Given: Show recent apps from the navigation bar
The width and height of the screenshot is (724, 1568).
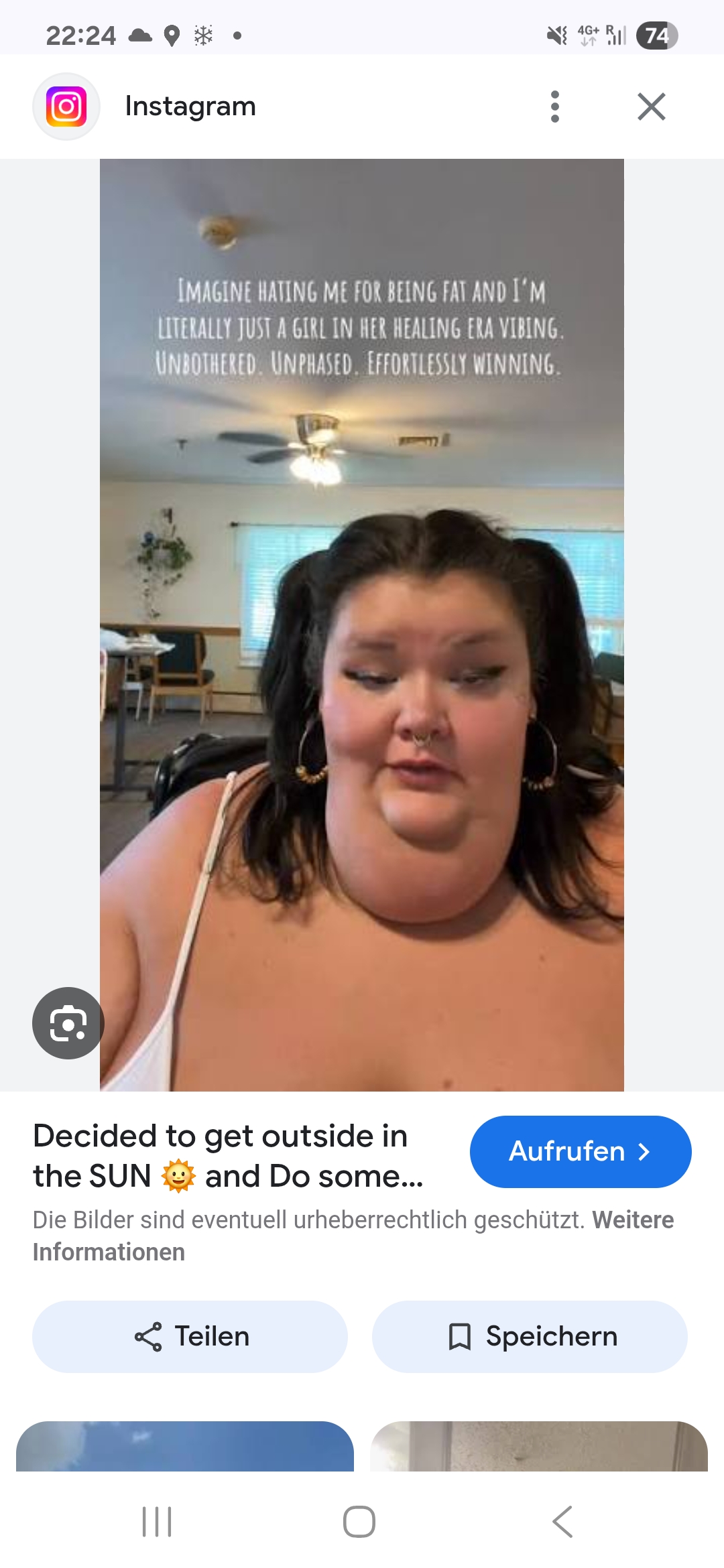Looking at the screenshot, I should 157,1522.
